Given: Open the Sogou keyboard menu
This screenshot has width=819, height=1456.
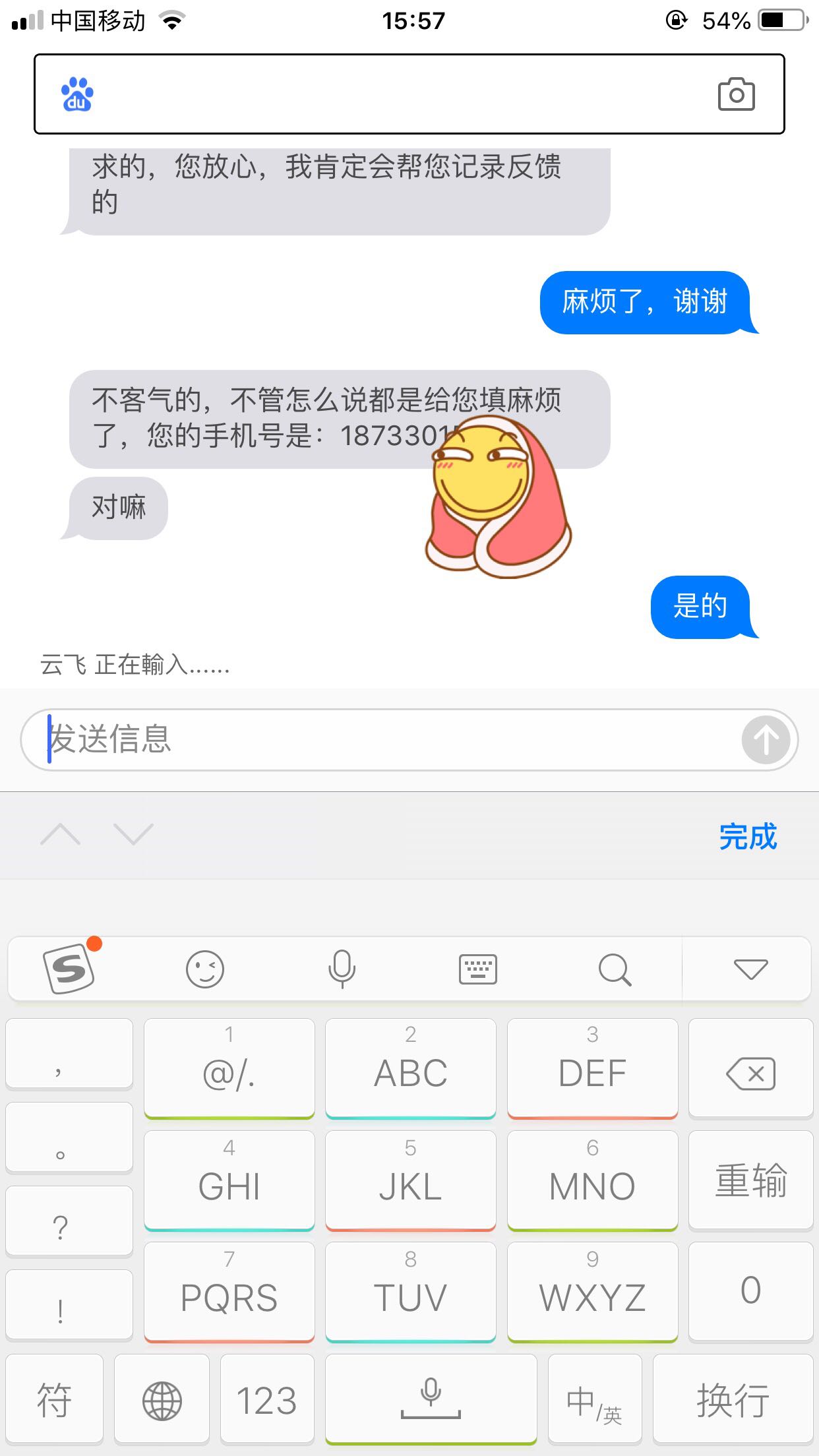Looking at the screenshot, I should (x=70, y=969).
